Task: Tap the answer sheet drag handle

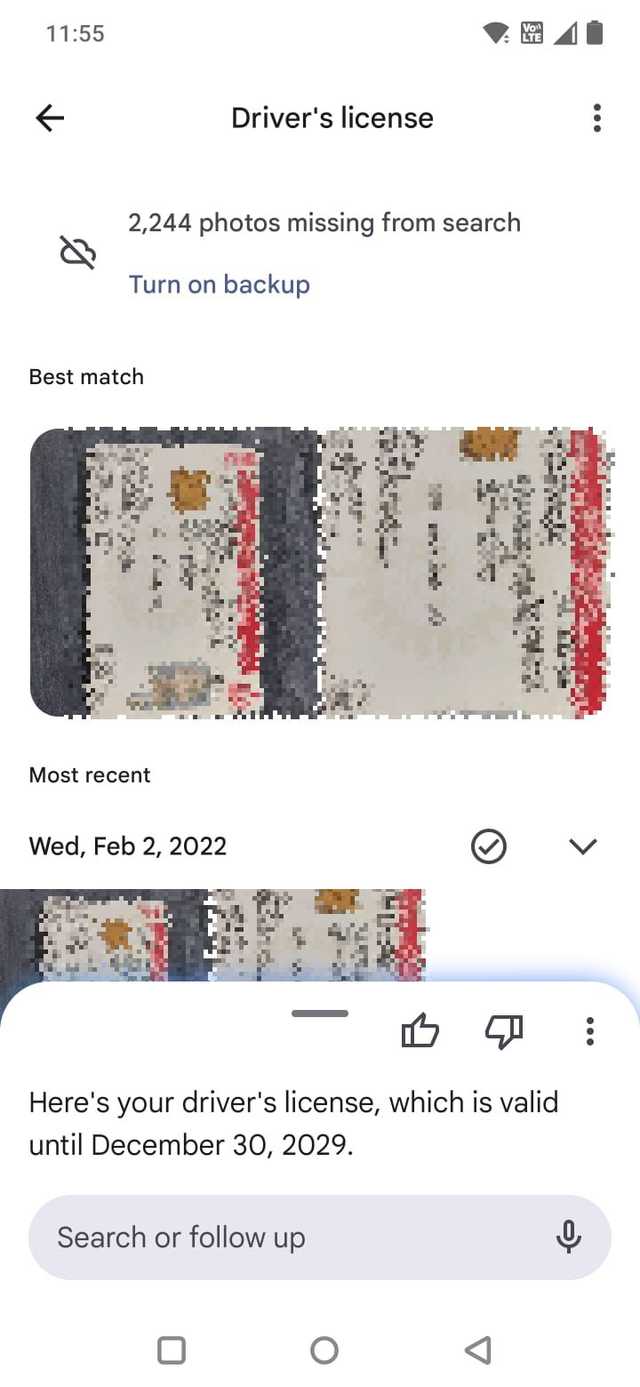Action: coord(320,1013)
